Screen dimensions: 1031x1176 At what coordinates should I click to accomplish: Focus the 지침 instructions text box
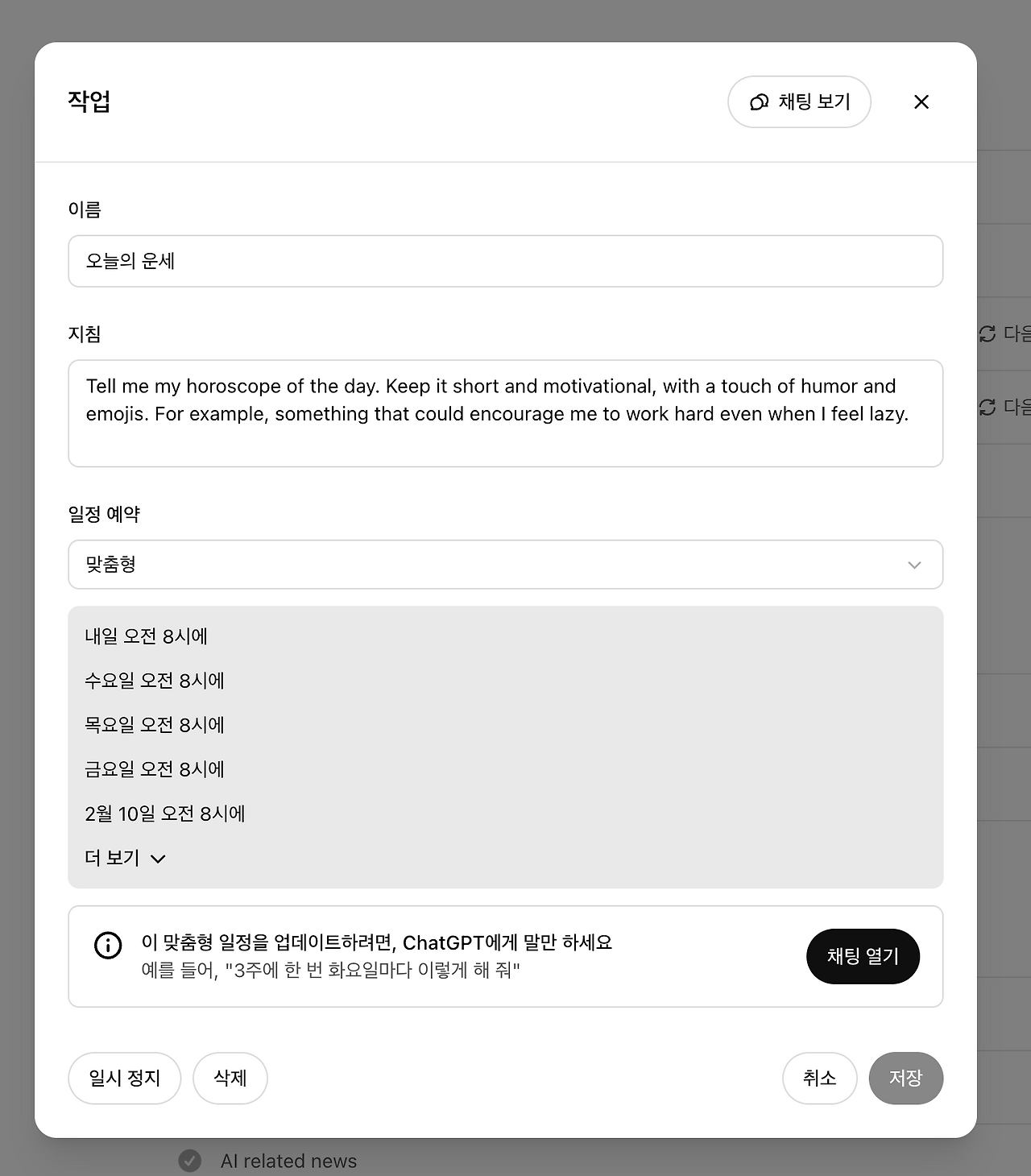tap(506, 413)
